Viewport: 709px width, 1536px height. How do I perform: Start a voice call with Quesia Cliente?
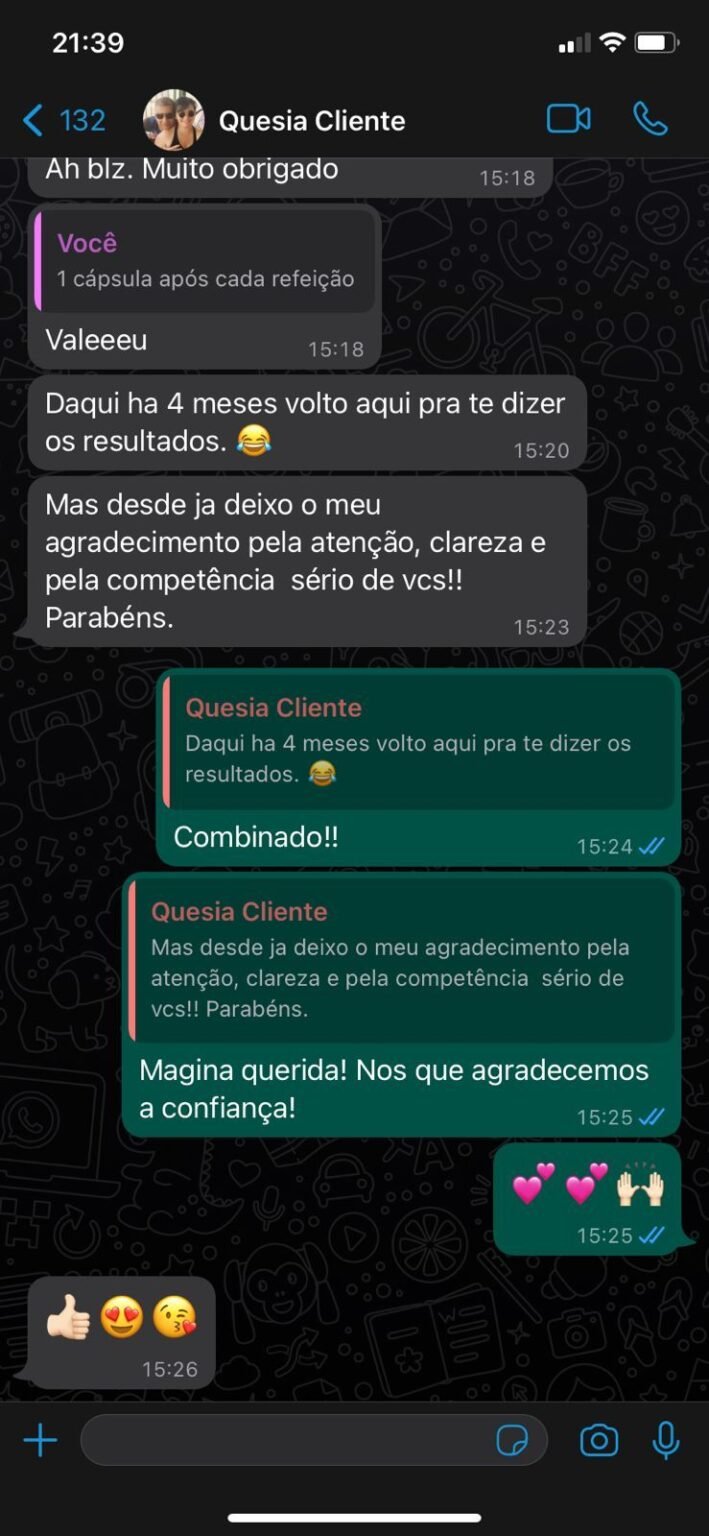coord(650,120)
